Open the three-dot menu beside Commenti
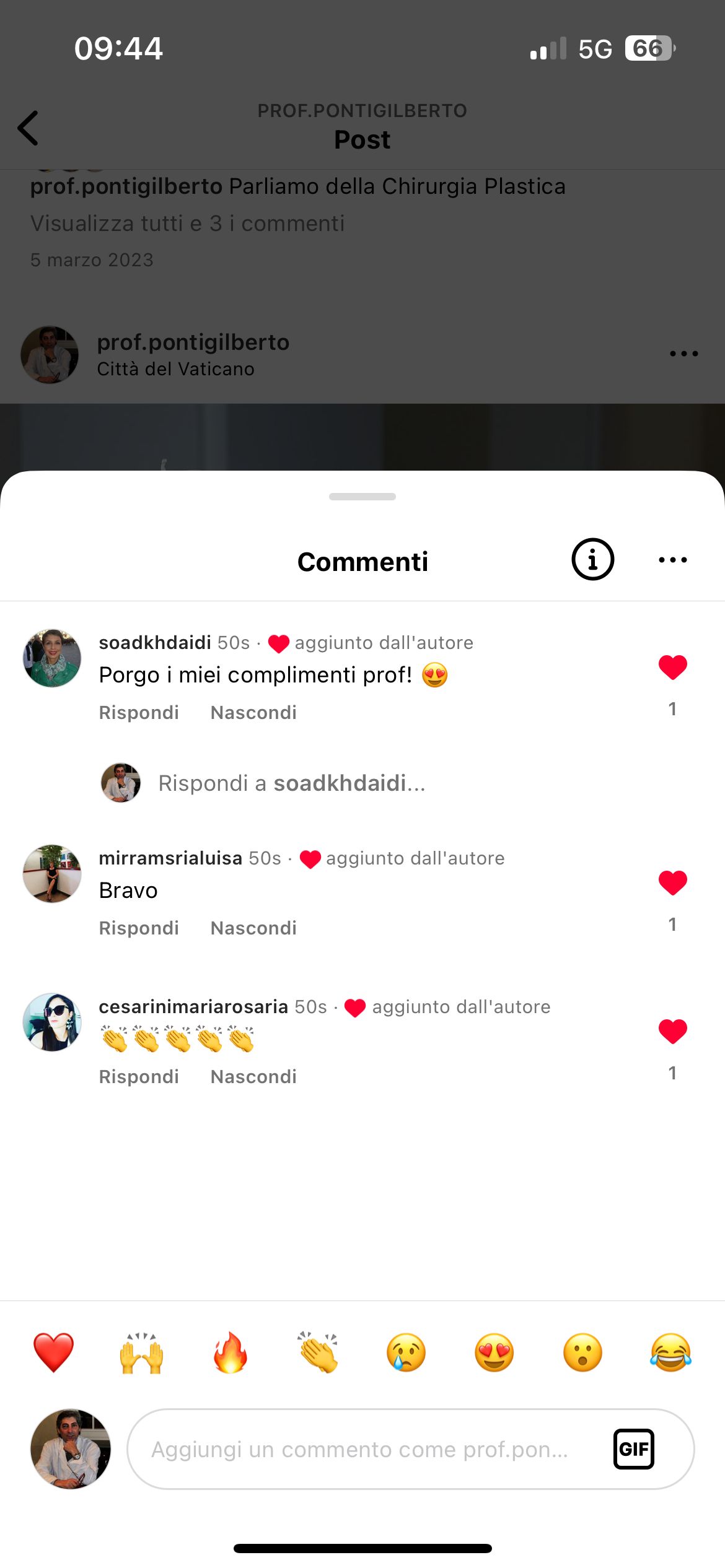This screenshot has width=725, height=1568. [672, 560]
